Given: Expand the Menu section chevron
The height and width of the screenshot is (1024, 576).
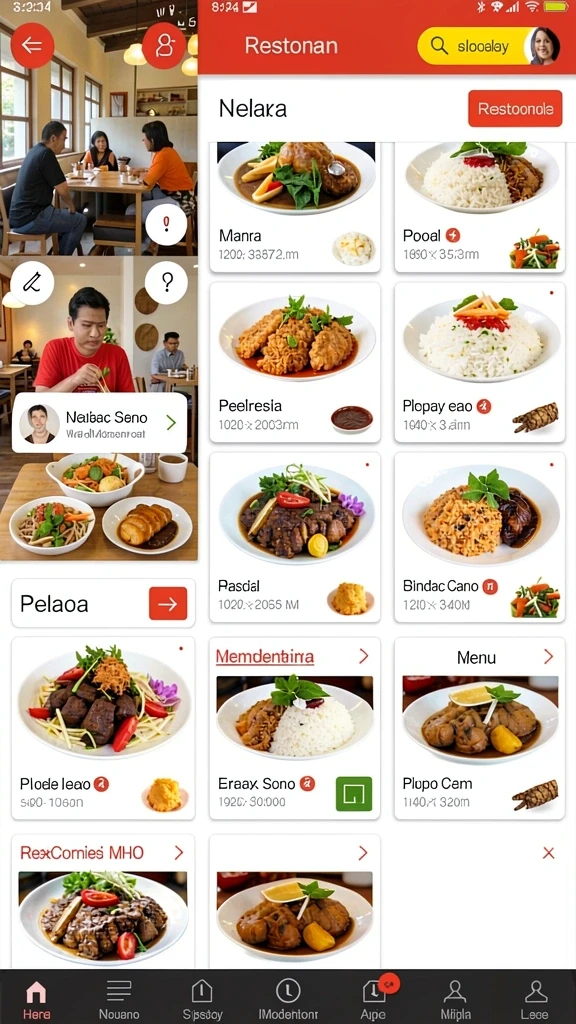Looking at the screenshot, I should [549, 657].
